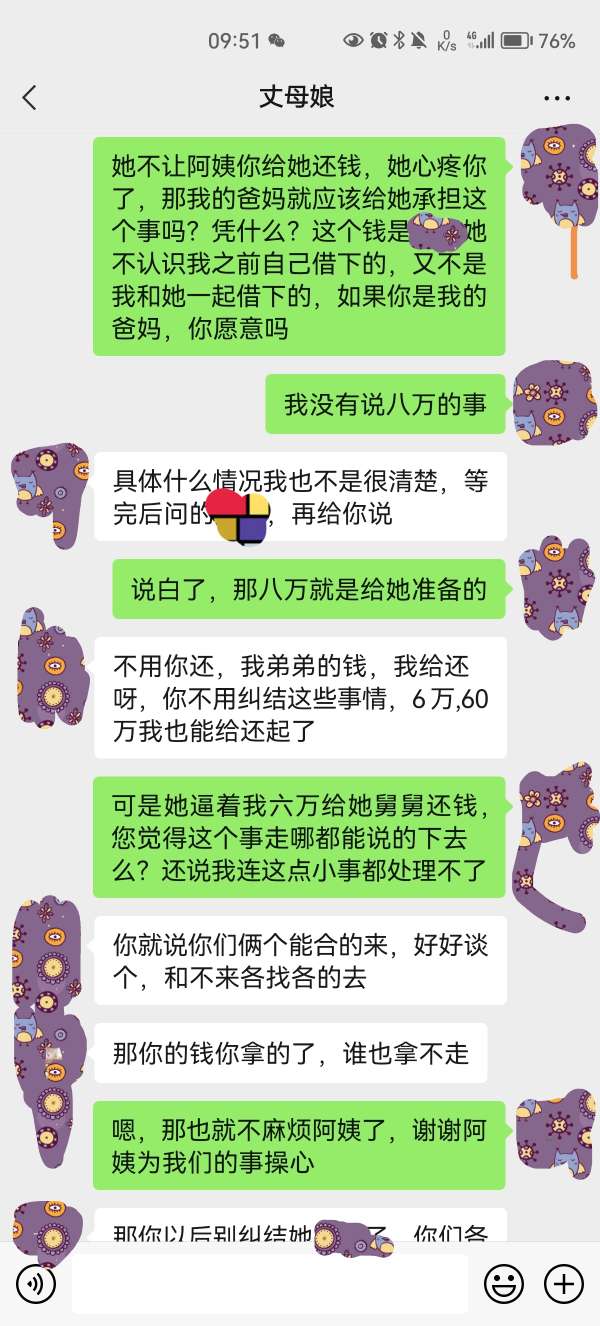Switch to voice message input

click(x=36, y=1283)
